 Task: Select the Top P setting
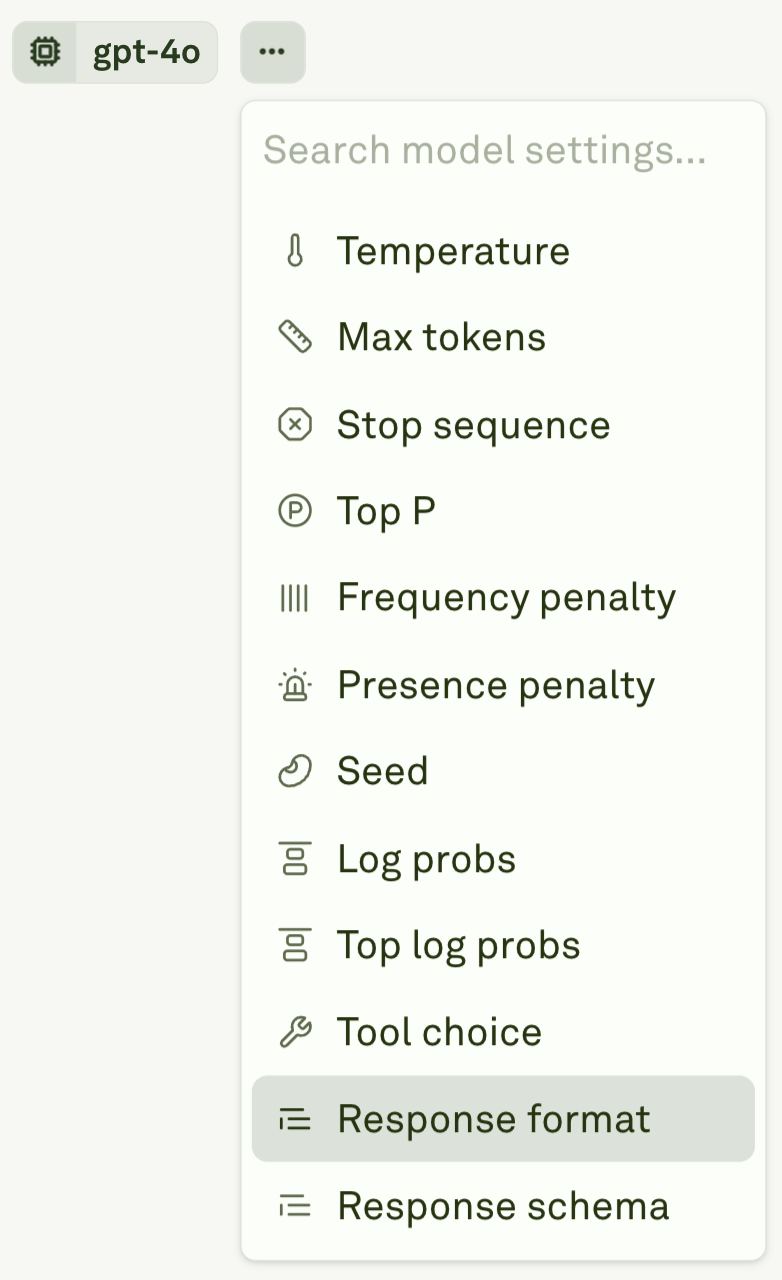[386, 512]
